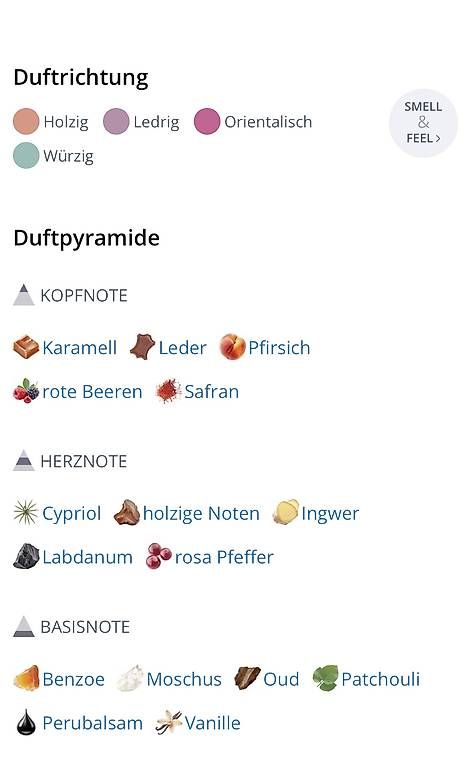This screenshot has width=468, height=768.
Task: View holzige Noten details
Action: 187,513
